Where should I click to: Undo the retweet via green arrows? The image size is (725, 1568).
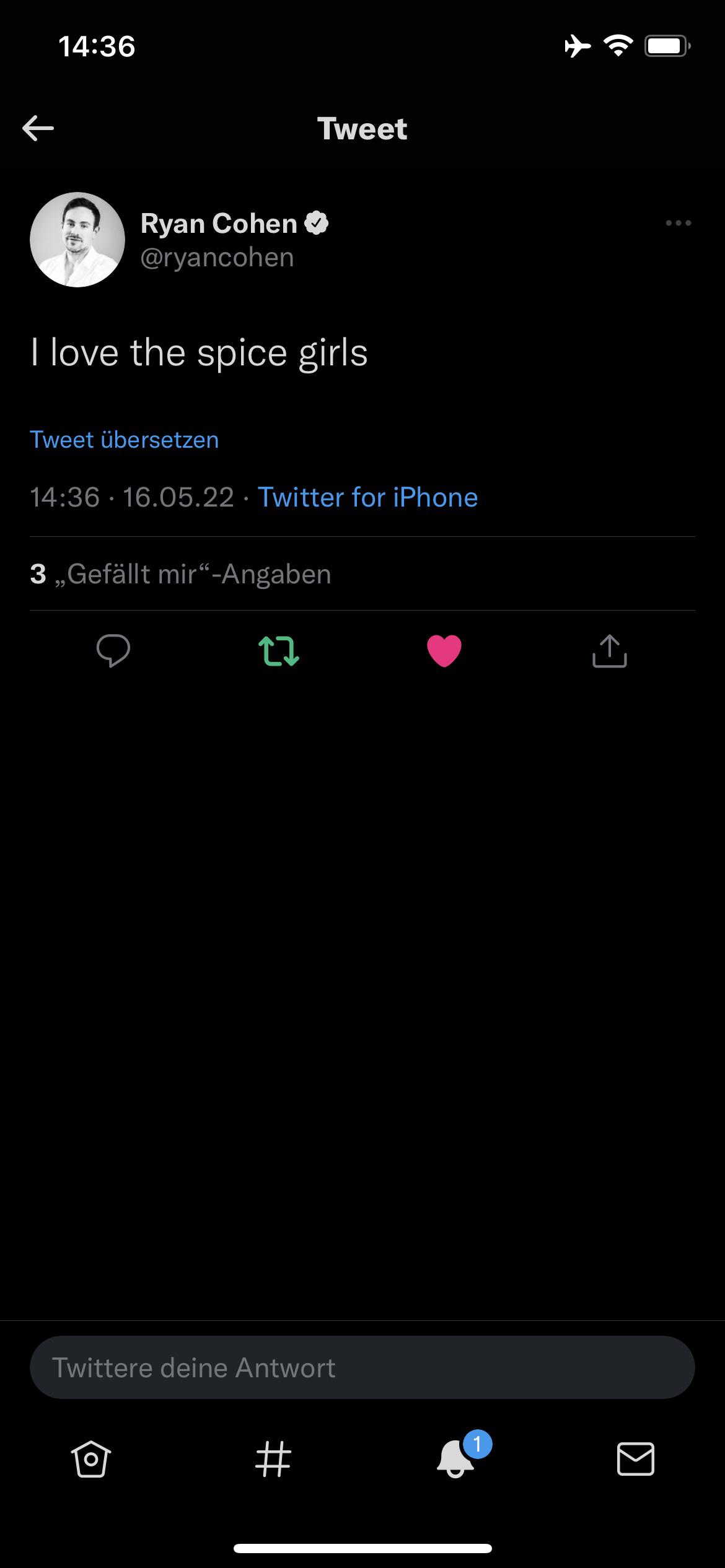(279, 651)
